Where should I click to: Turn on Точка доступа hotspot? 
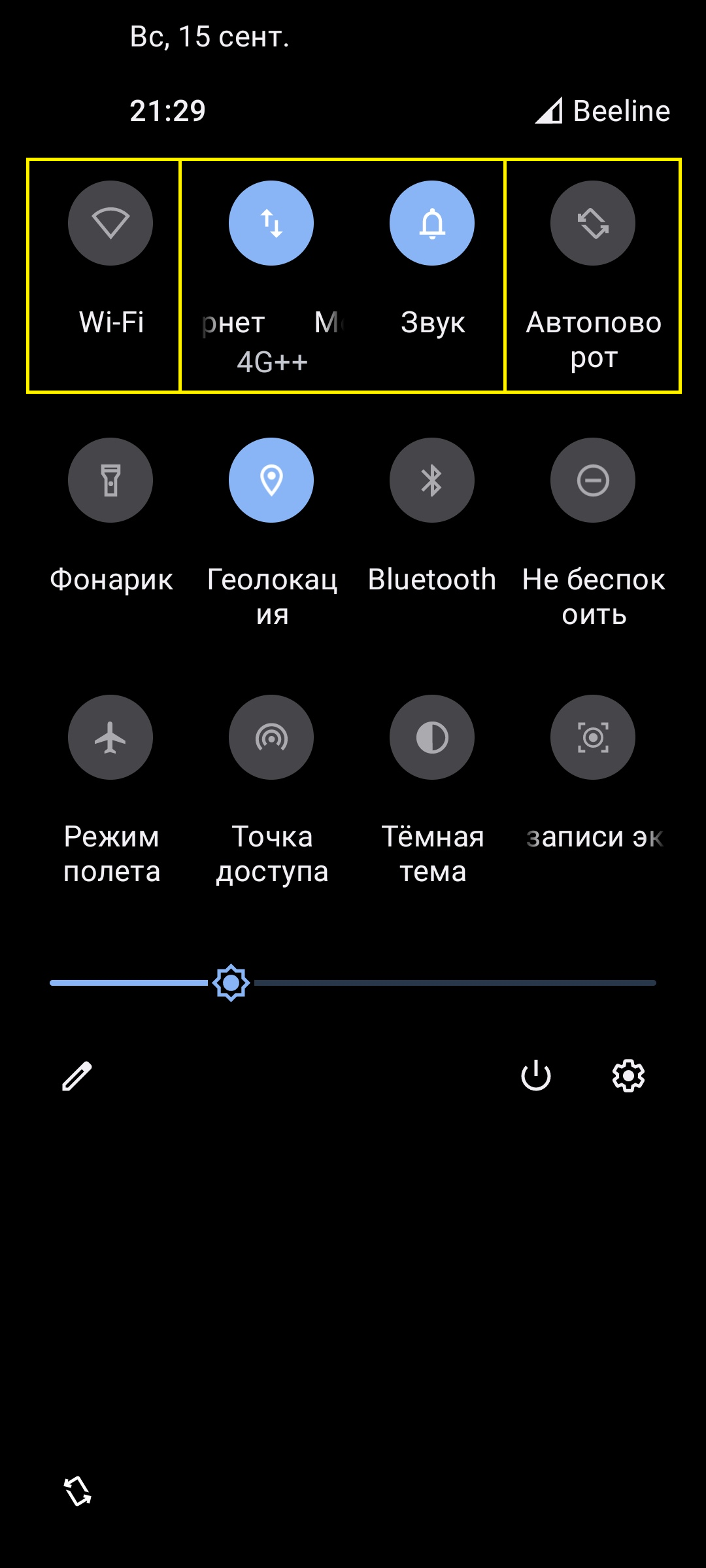tap(271, 737)
